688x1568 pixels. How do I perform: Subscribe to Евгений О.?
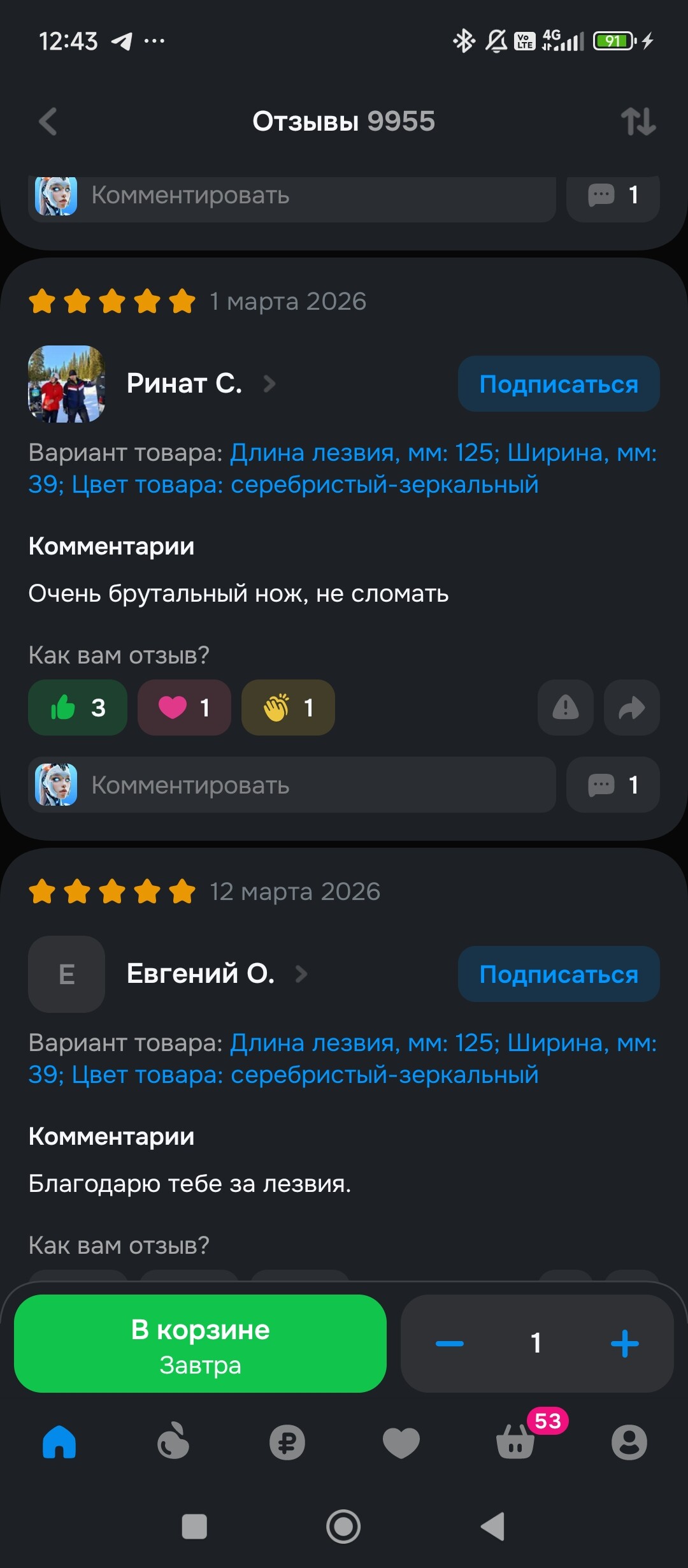point(558,974)
